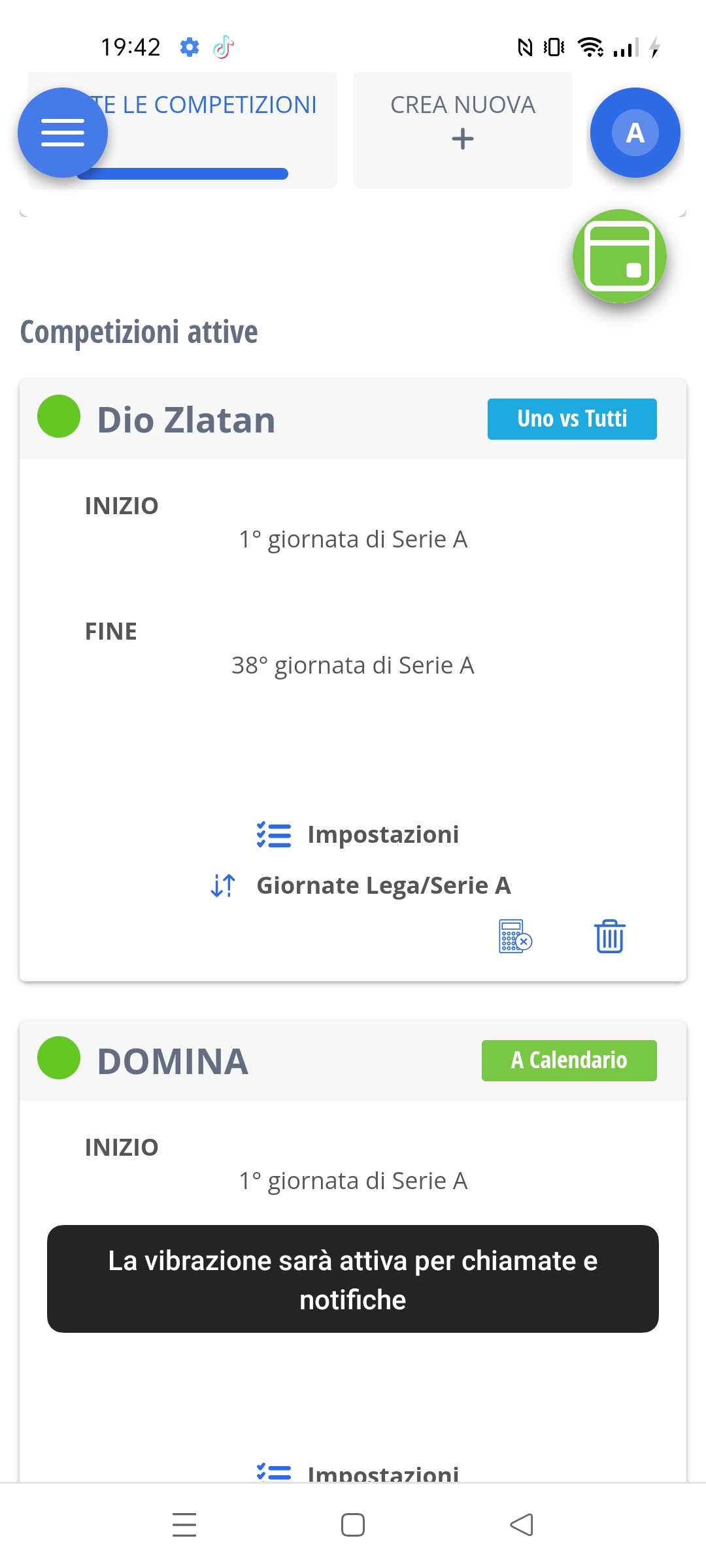Open Impostazioni for DOMINA
The image size is (706, 1568).
pos(358,1473)
